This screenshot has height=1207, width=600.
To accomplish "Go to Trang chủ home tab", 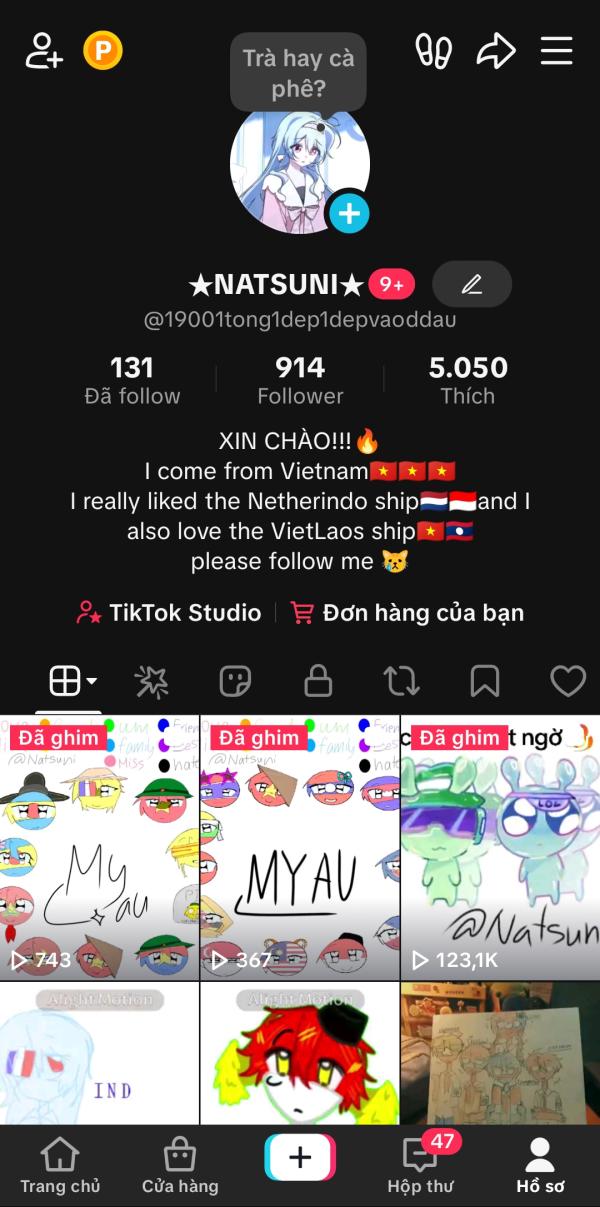I will (x=60, y=1167).
